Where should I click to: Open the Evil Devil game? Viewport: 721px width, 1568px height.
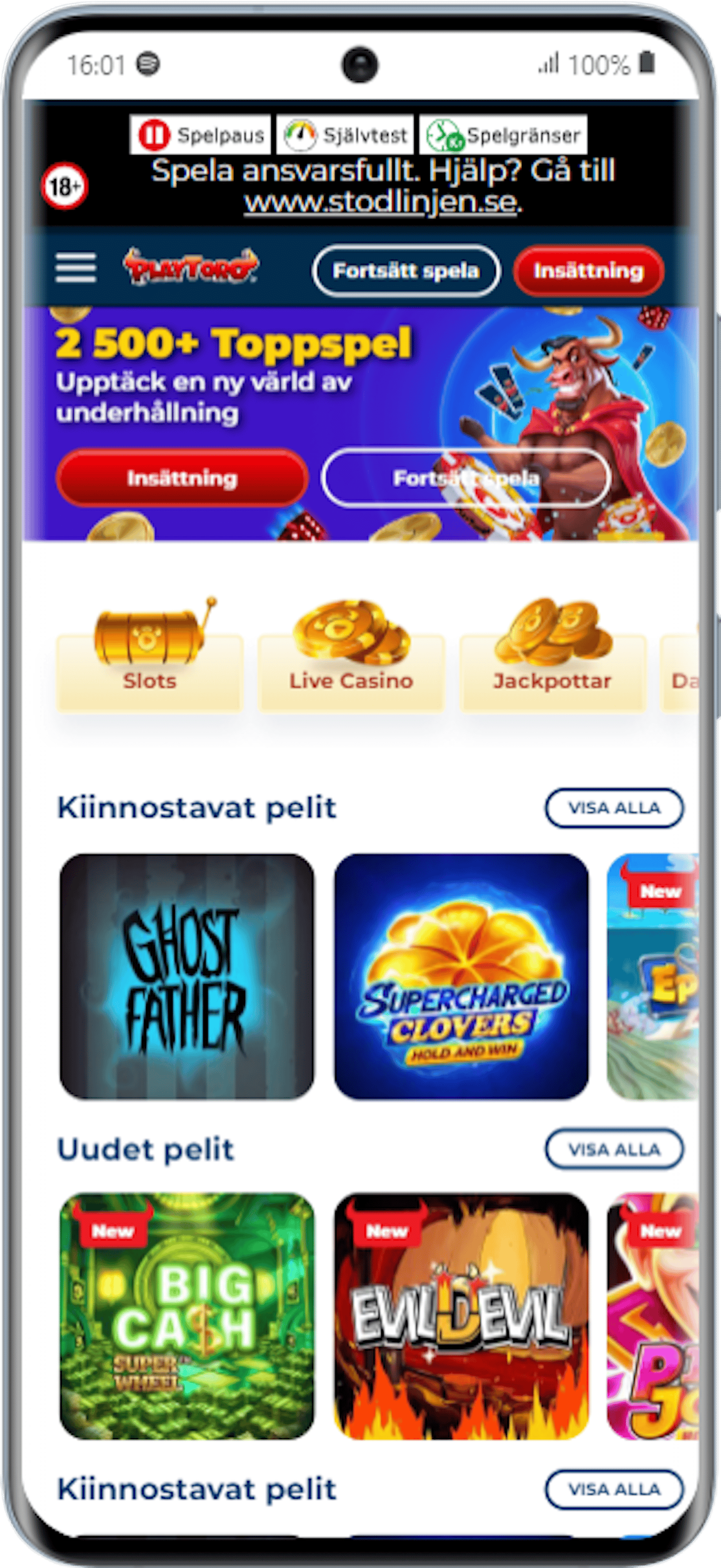click(461, 1316)
